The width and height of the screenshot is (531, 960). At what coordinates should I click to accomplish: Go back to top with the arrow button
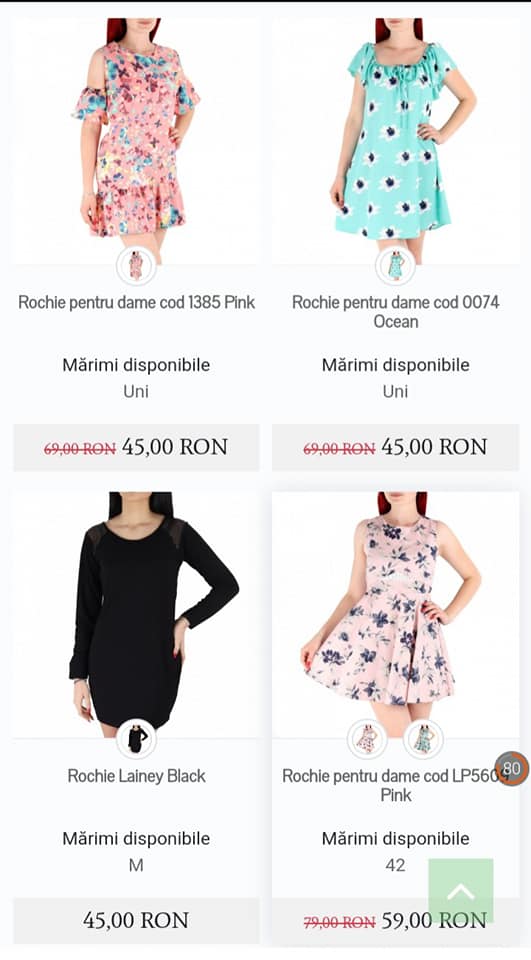461,891
